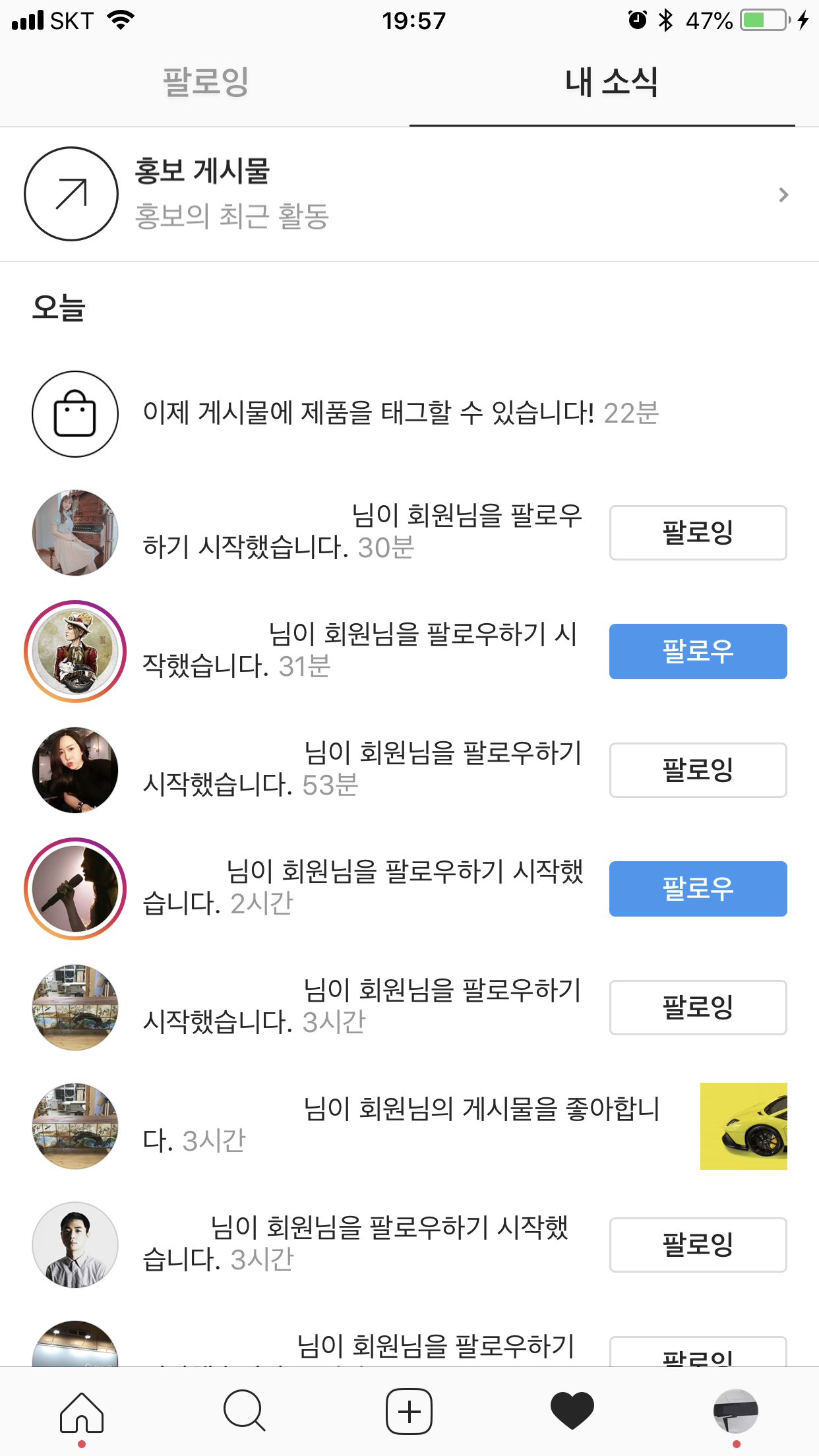The height and width of the screenshot is (1456, 819).
Task: Select the Search magnifier icon
Action: click(x=245, y=1410)
